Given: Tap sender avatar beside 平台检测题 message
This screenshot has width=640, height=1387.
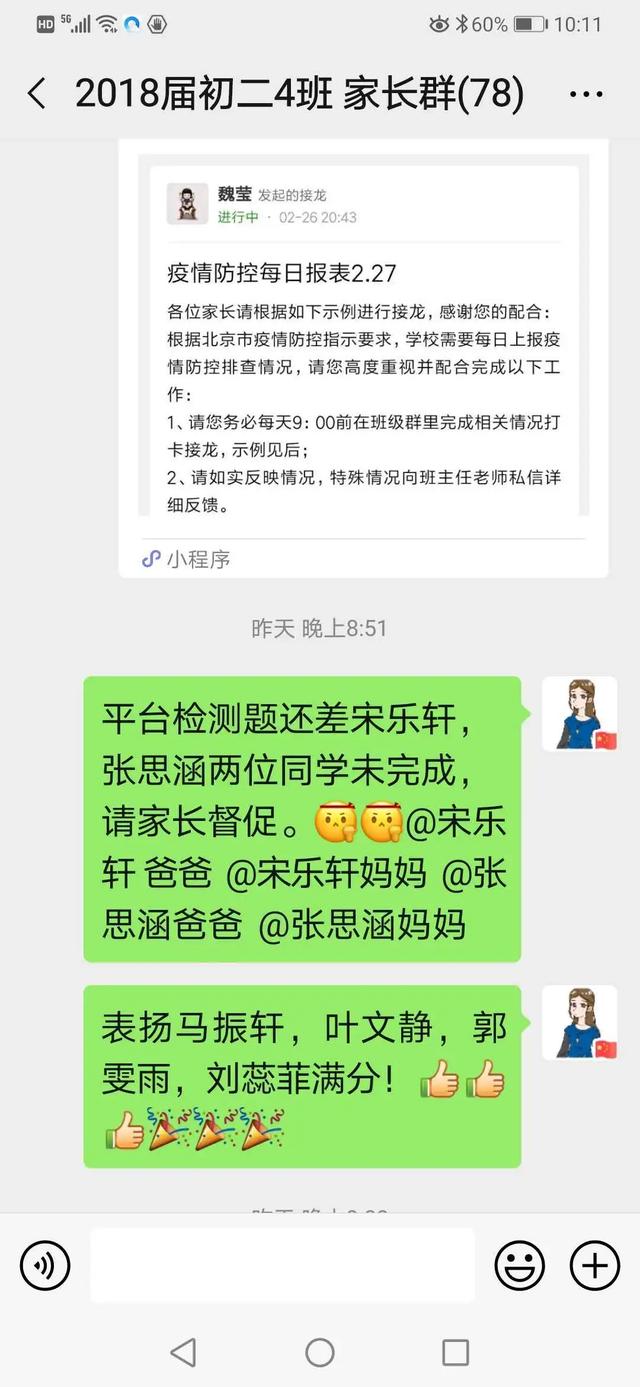Looking at the screenshot, I should click(x=579, y=714).
